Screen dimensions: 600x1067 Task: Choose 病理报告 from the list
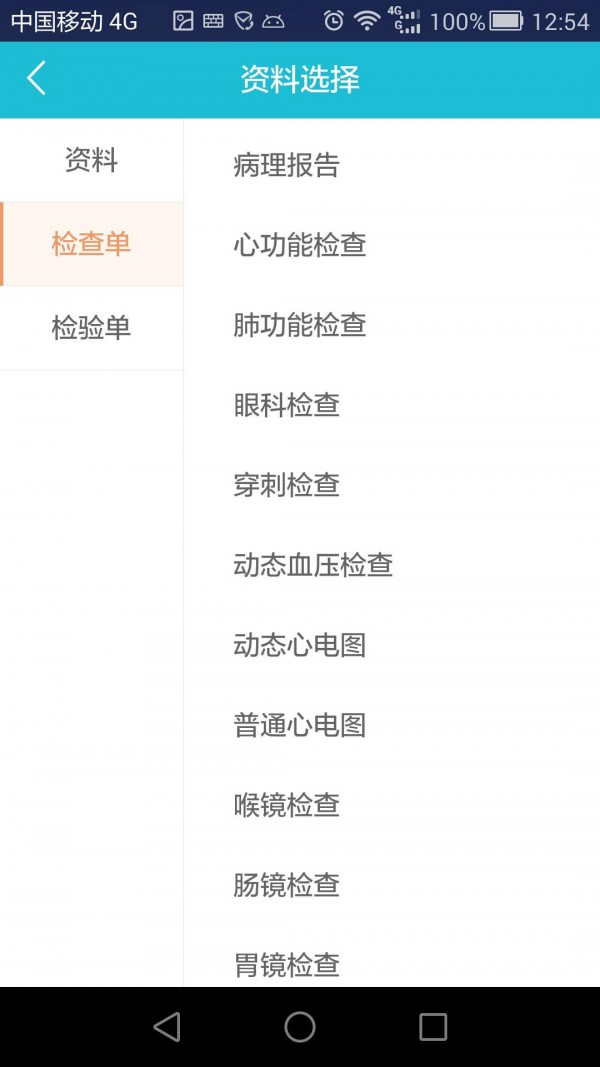pos(392,165)
